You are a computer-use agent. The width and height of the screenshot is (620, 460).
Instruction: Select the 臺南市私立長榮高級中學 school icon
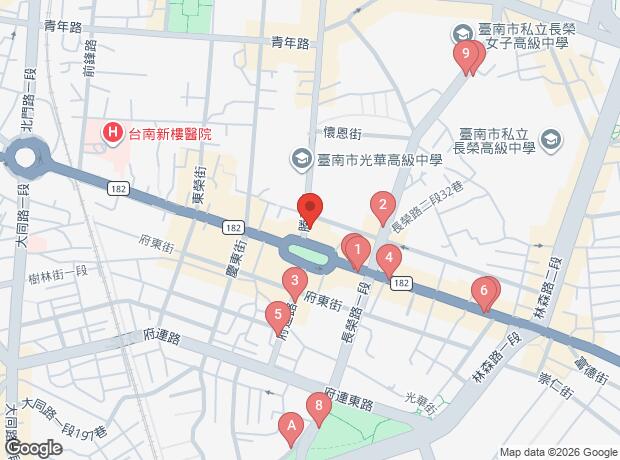coord(551,140)
